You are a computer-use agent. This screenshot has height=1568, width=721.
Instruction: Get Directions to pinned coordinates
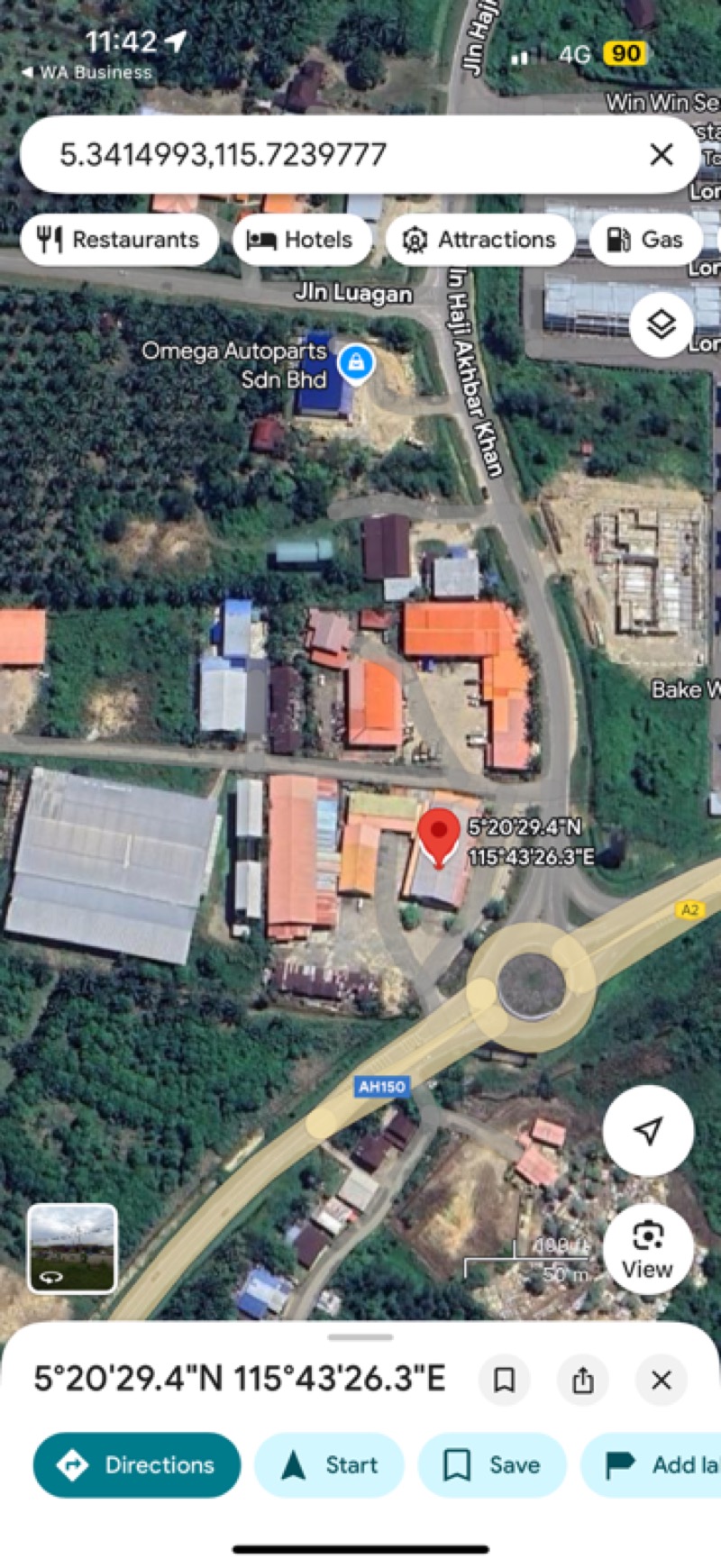coord(137,1465)
